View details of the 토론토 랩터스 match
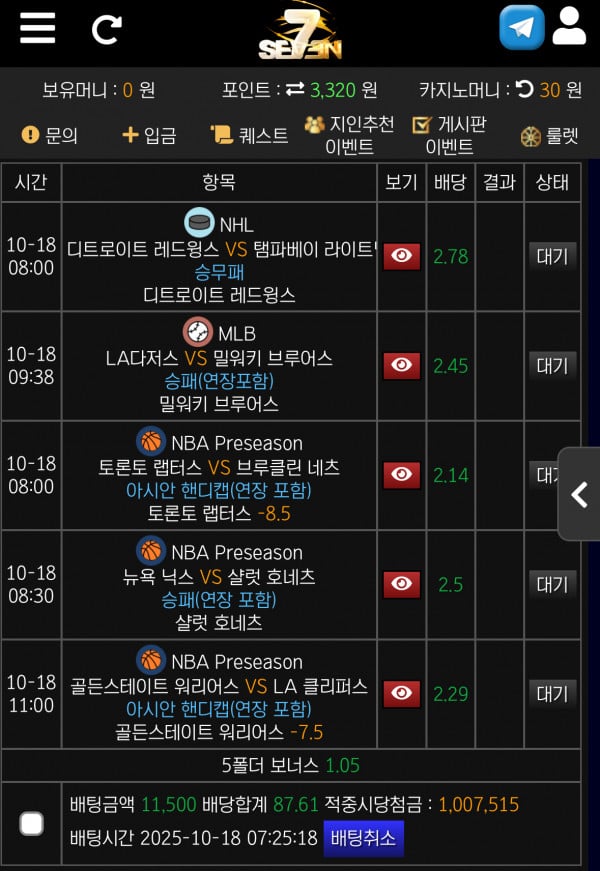This screenshot has width=600, height=871. pyautogui.click(x=401, y=475)
